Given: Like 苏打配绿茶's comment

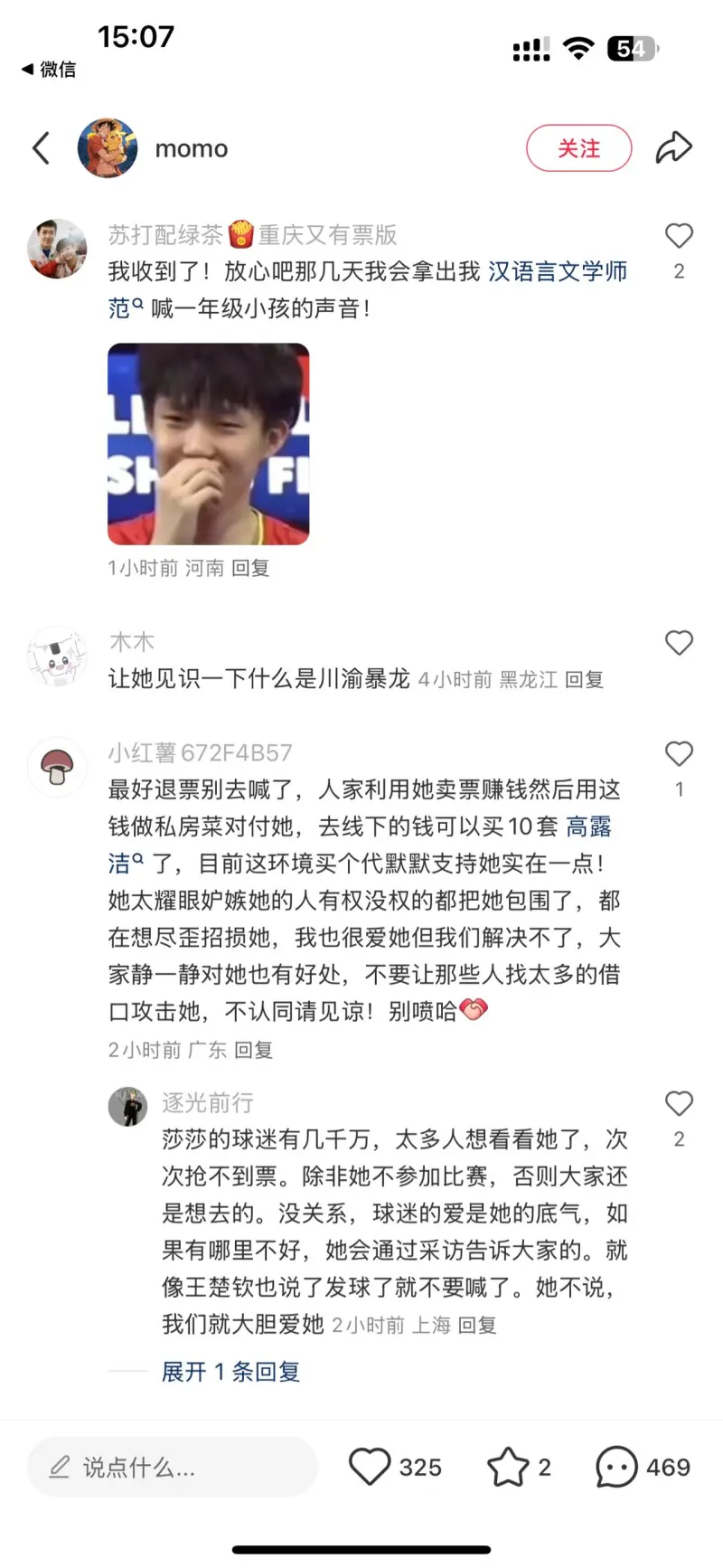Looking at the screenshot, I should 679,237.
